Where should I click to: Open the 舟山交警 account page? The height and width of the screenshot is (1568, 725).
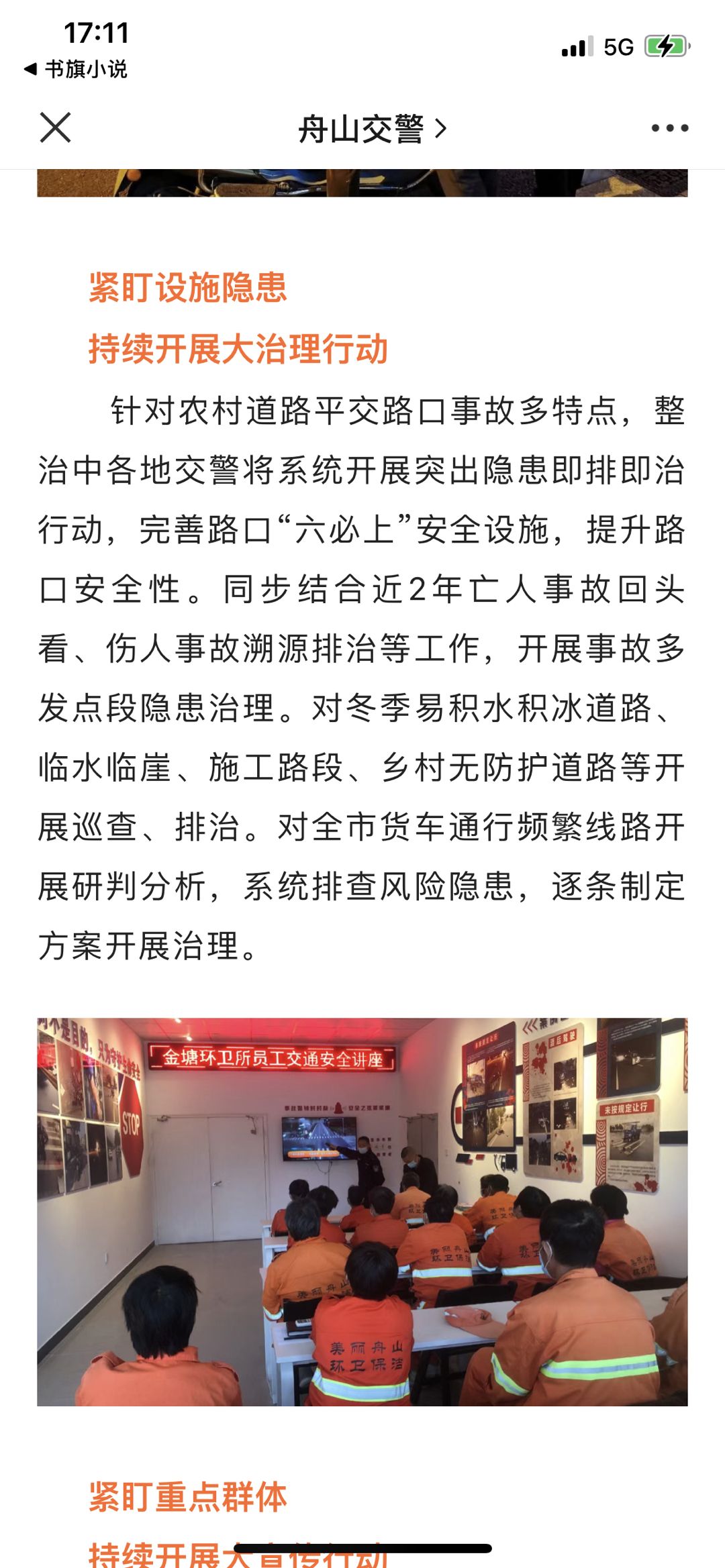coord(372,129)
